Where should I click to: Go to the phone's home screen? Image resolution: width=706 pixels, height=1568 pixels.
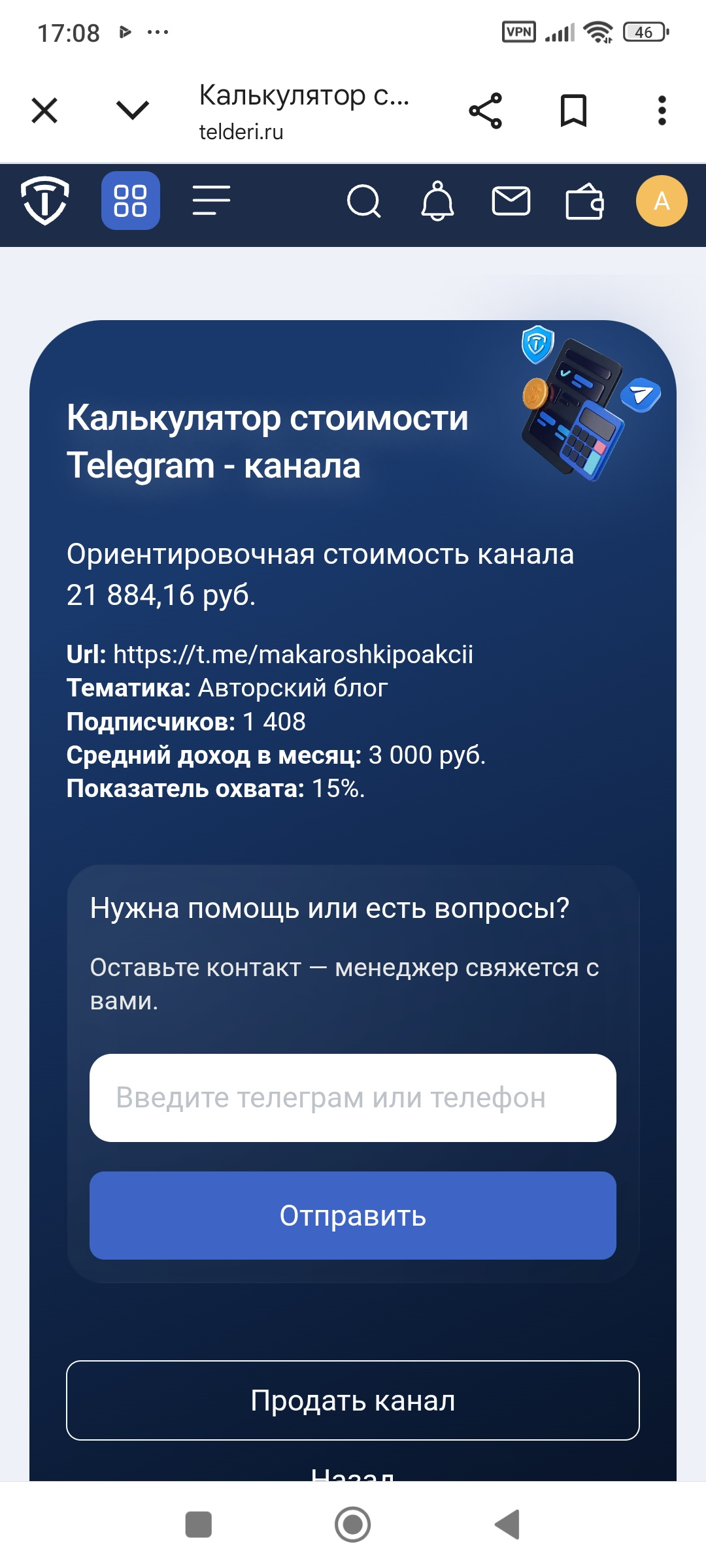point(353,1524)
